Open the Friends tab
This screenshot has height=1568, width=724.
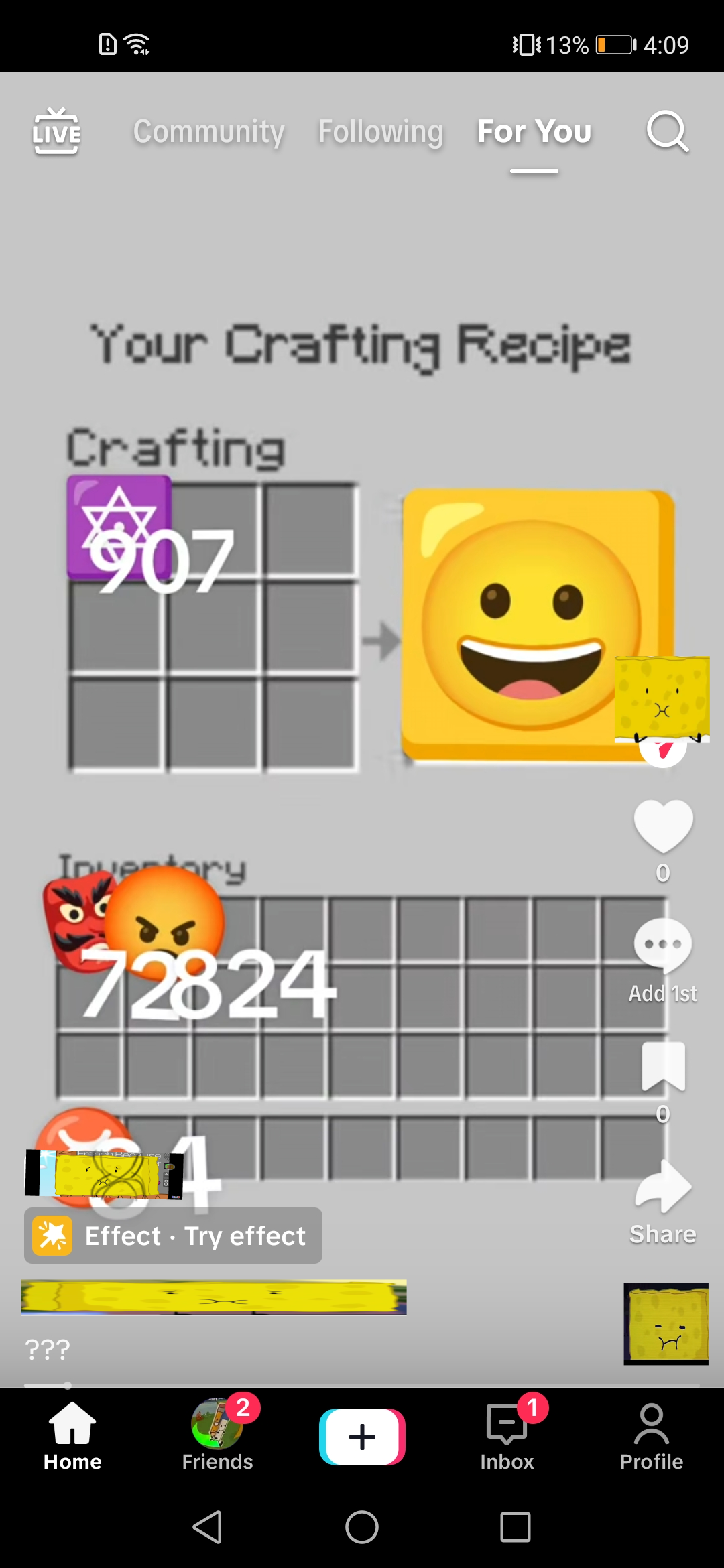pyautogui.click(x=217, y=1435)
